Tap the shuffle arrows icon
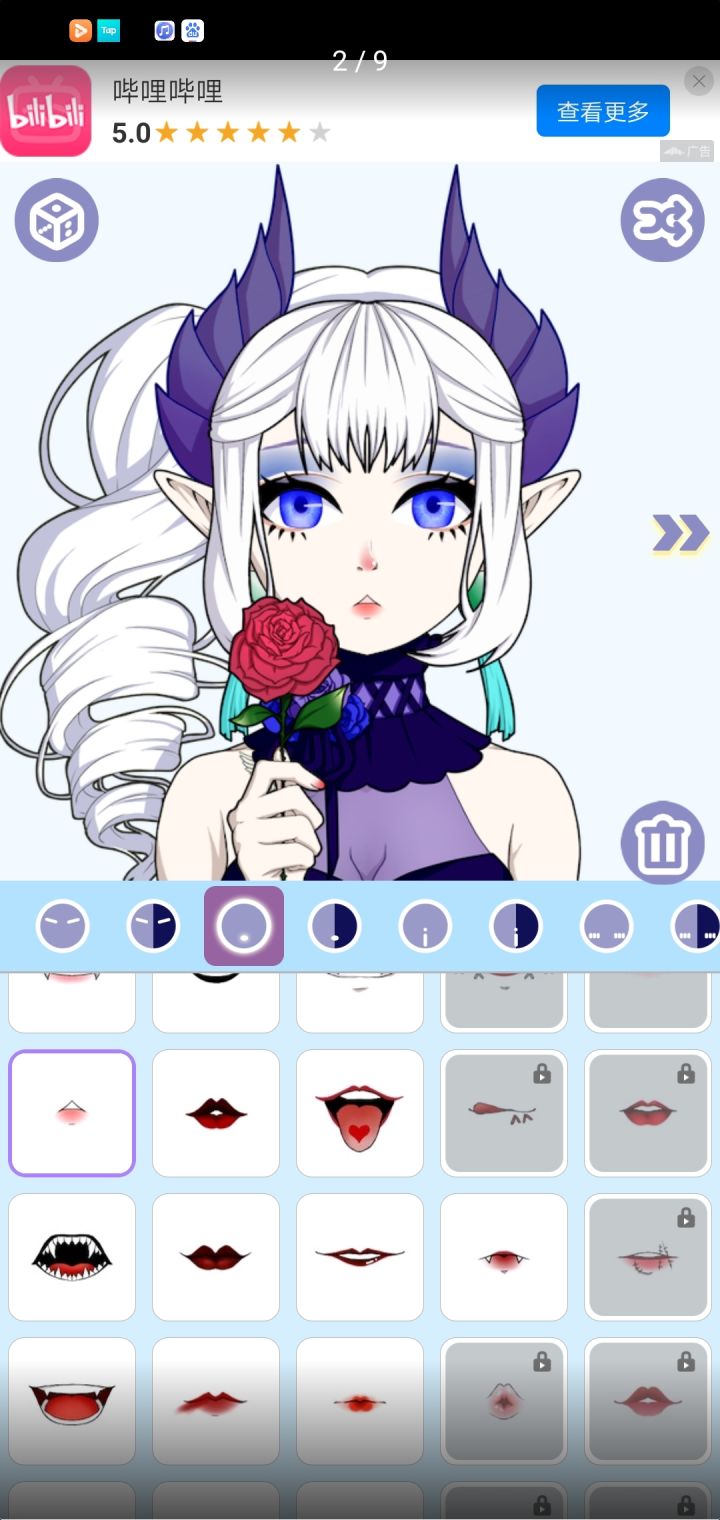The image size is (720, 1520). pos(662,220)
